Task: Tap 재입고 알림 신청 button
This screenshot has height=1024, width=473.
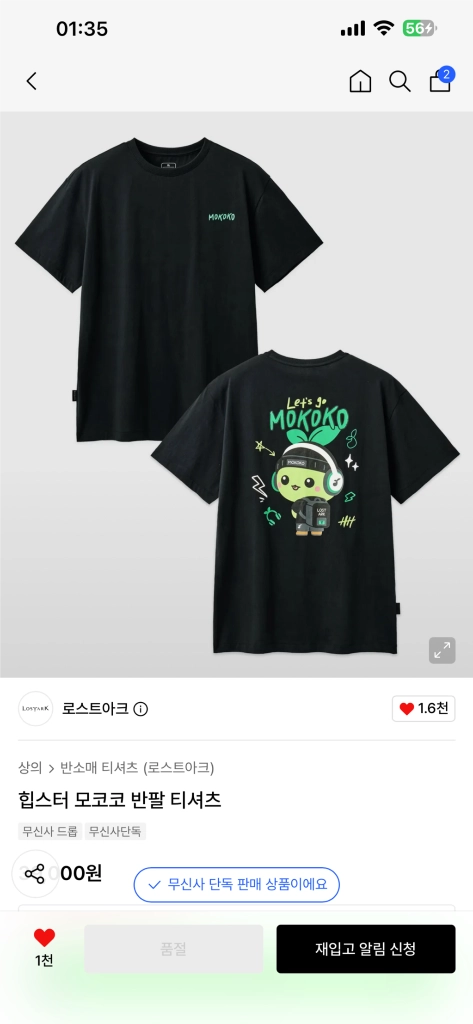Action: pos(366,949)
